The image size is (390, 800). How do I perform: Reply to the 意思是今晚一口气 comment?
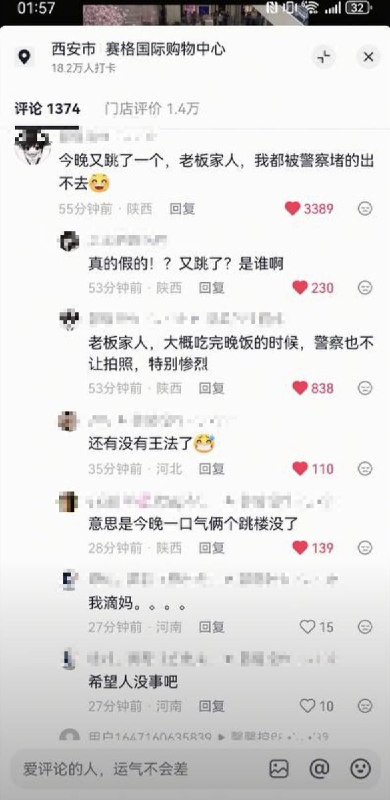point(211,548)
